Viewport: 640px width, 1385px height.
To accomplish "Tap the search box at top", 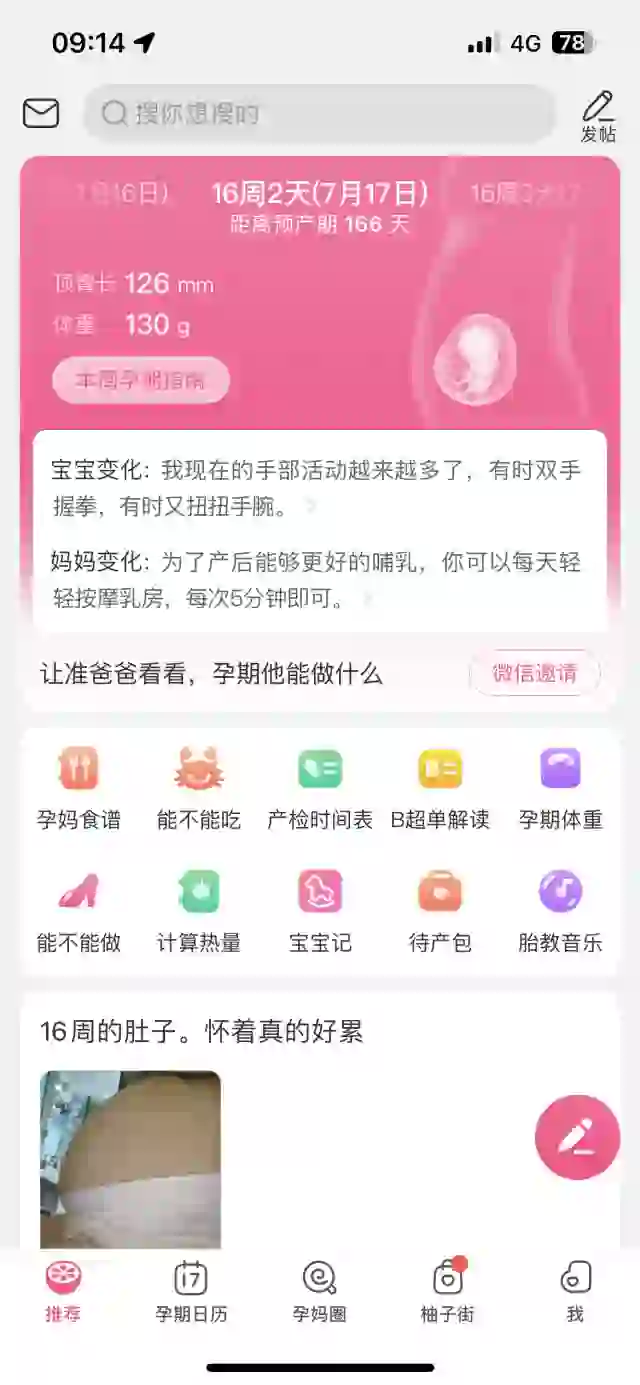I will coord(318,114).
